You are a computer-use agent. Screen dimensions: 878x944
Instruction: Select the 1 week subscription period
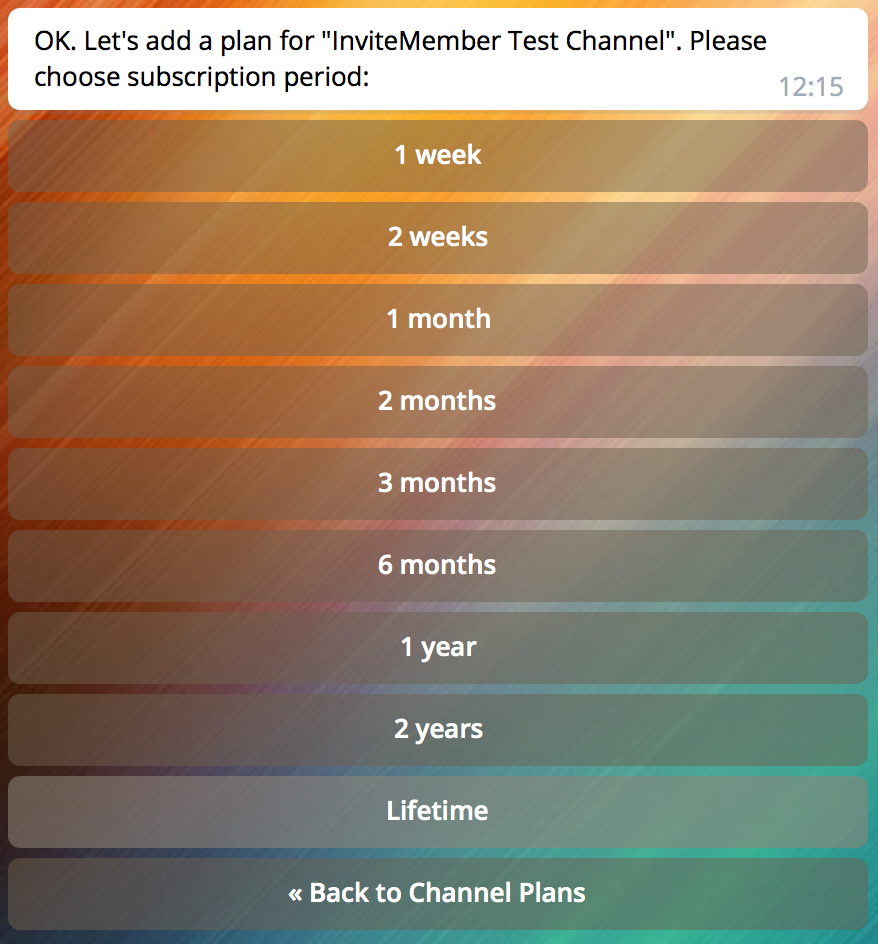(x=438, y=156)
